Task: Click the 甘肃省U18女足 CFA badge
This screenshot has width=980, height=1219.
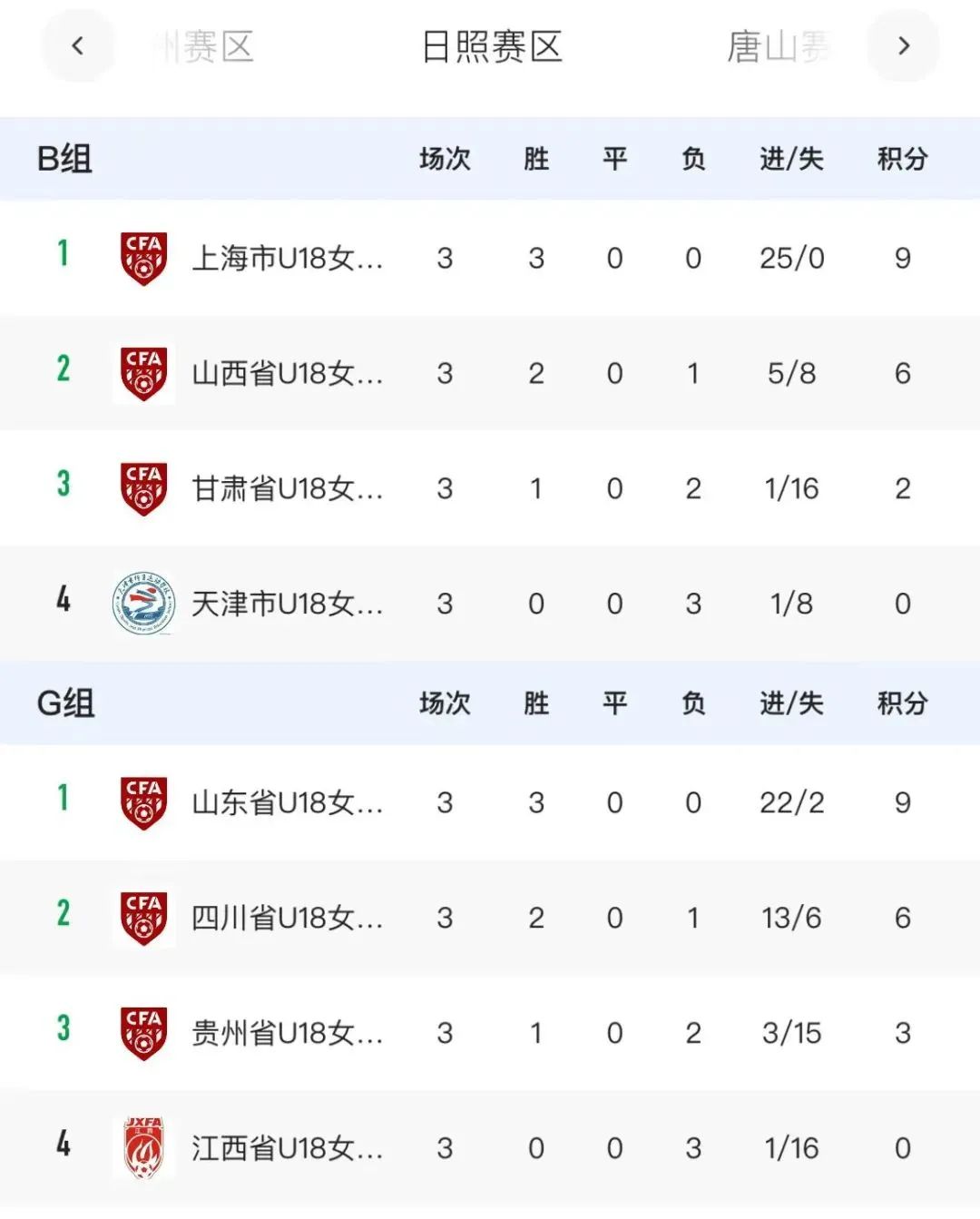Action: pos(143,487)
